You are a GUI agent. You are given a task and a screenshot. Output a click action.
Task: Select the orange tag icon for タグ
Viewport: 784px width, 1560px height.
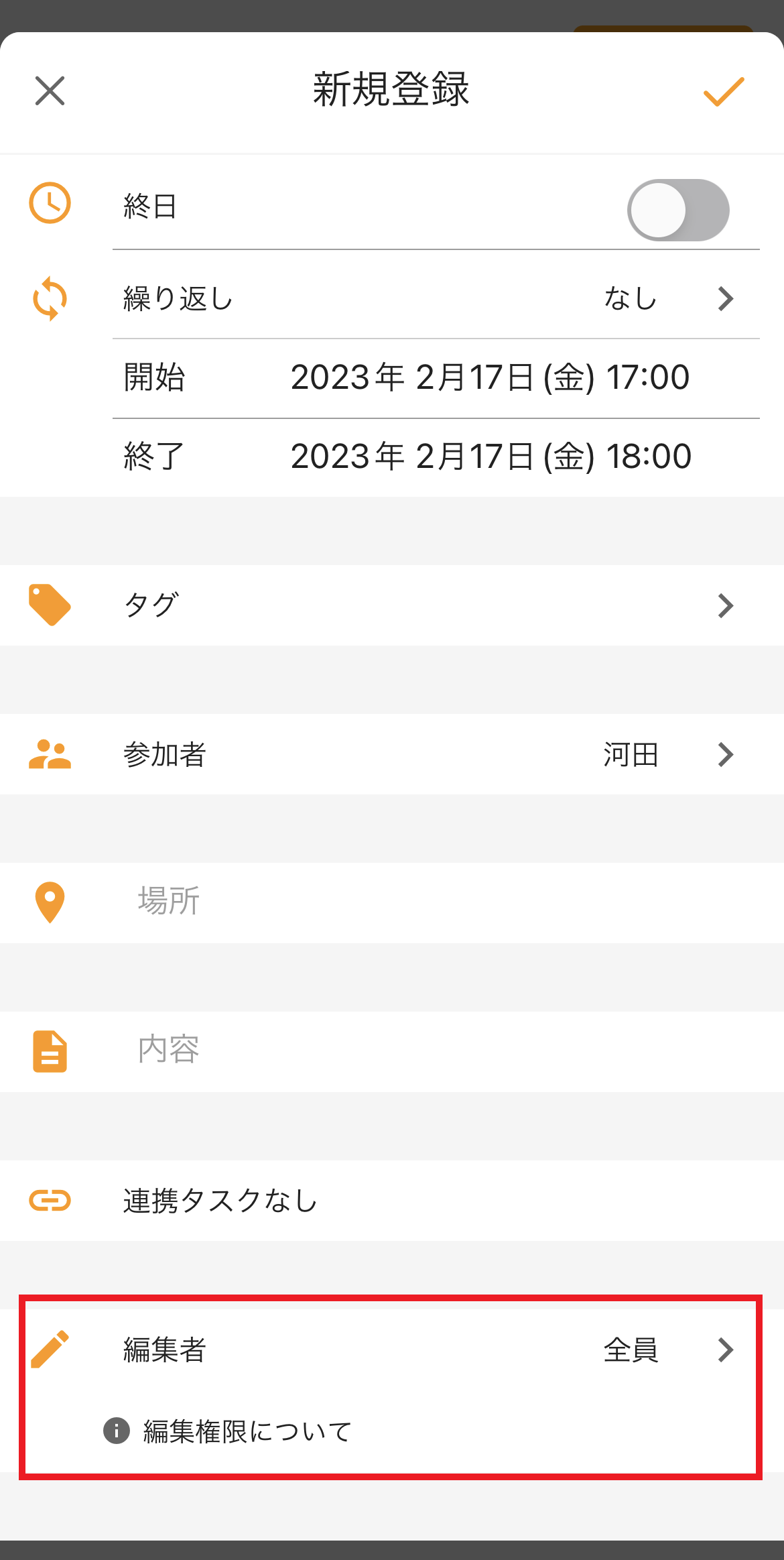pyautogui.click(x=48, y=605)
